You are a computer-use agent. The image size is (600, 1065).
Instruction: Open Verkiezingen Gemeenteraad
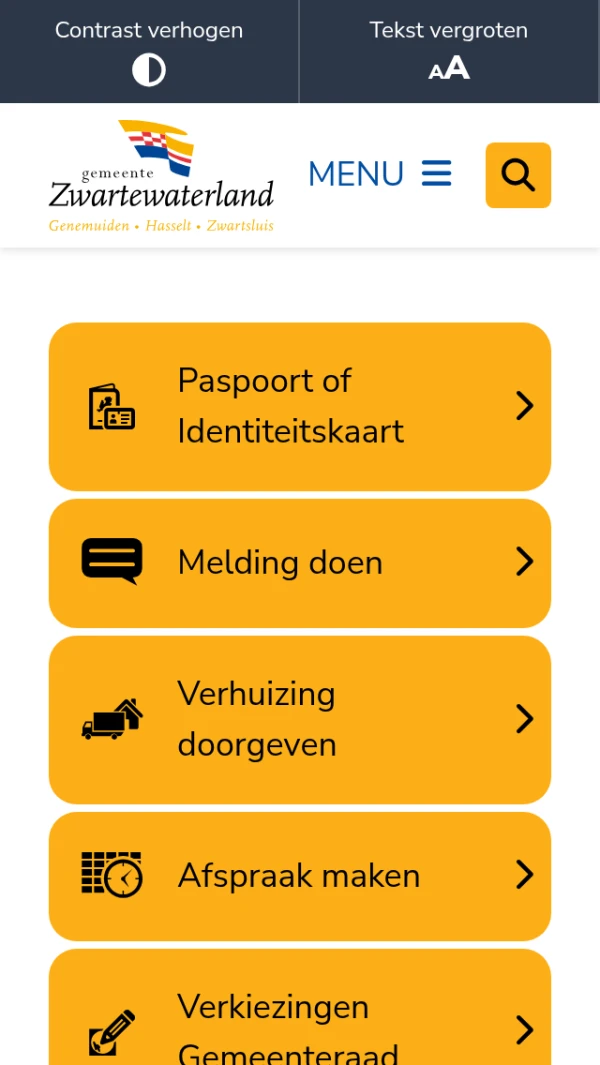point(300,1020)
